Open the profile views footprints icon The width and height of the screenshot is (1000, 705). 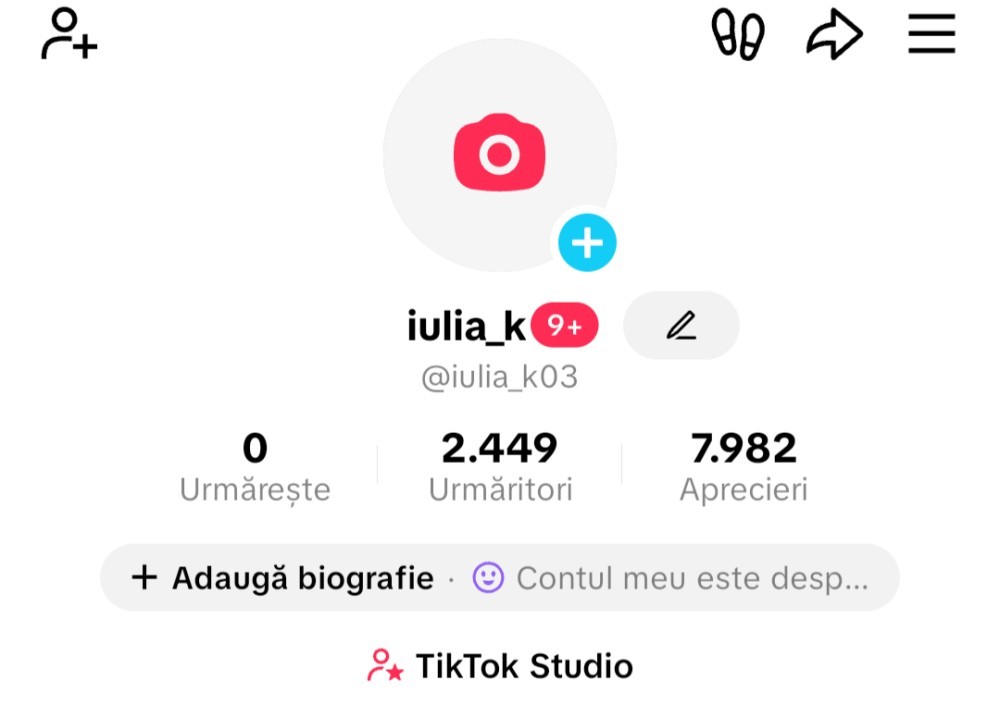(738, 35)
